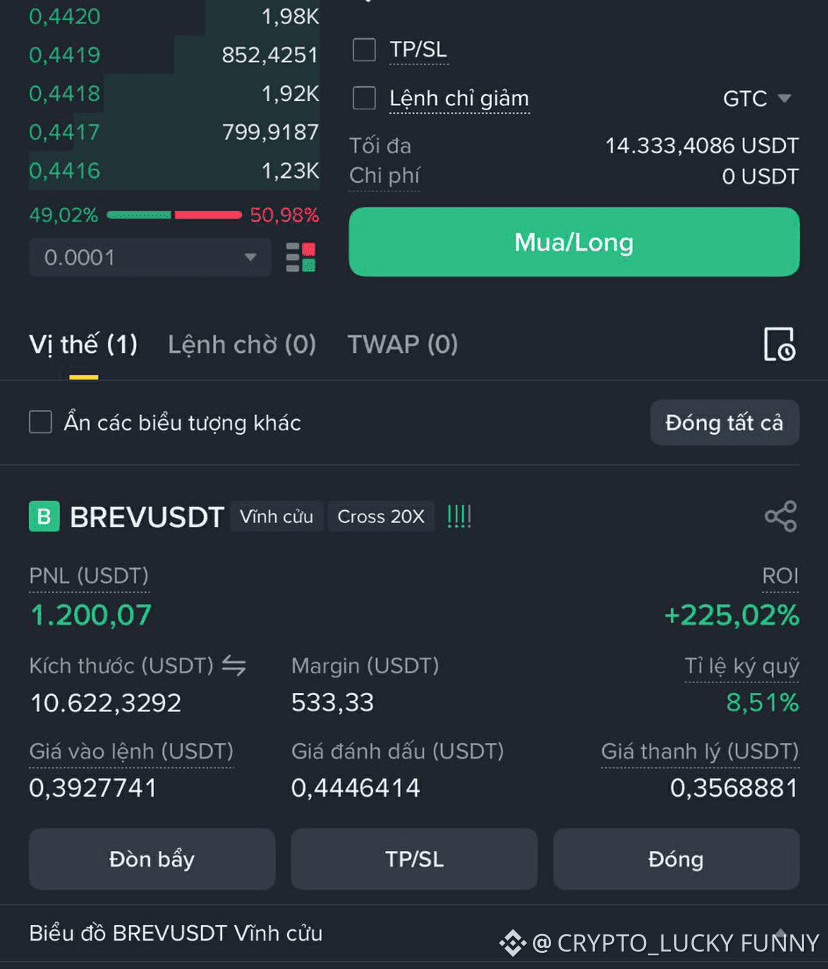Screen dimensions: 828x969
Task: Share the BREVUSDT position
Action: coord(780,516)
